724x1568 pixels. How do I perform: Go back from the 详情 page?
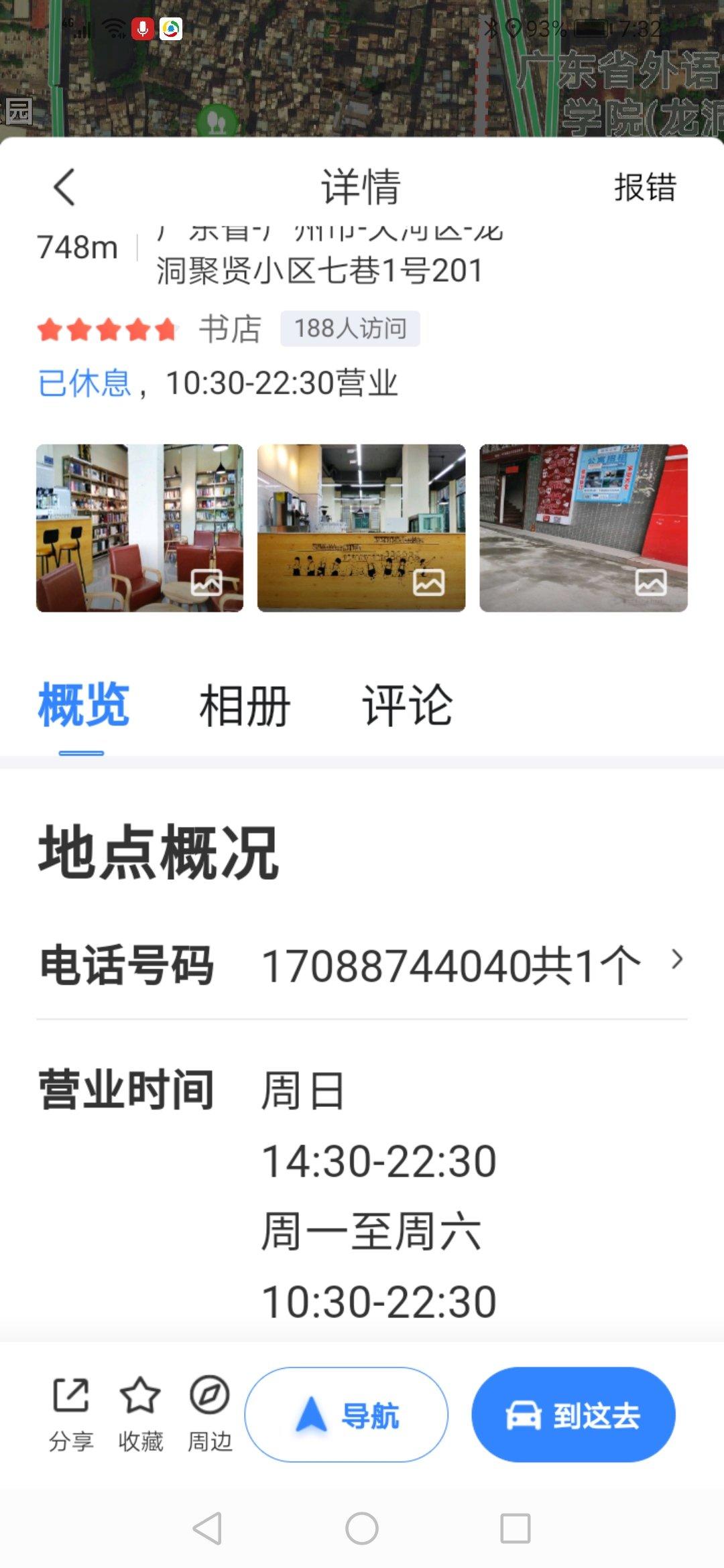click(x=64, y=187)
